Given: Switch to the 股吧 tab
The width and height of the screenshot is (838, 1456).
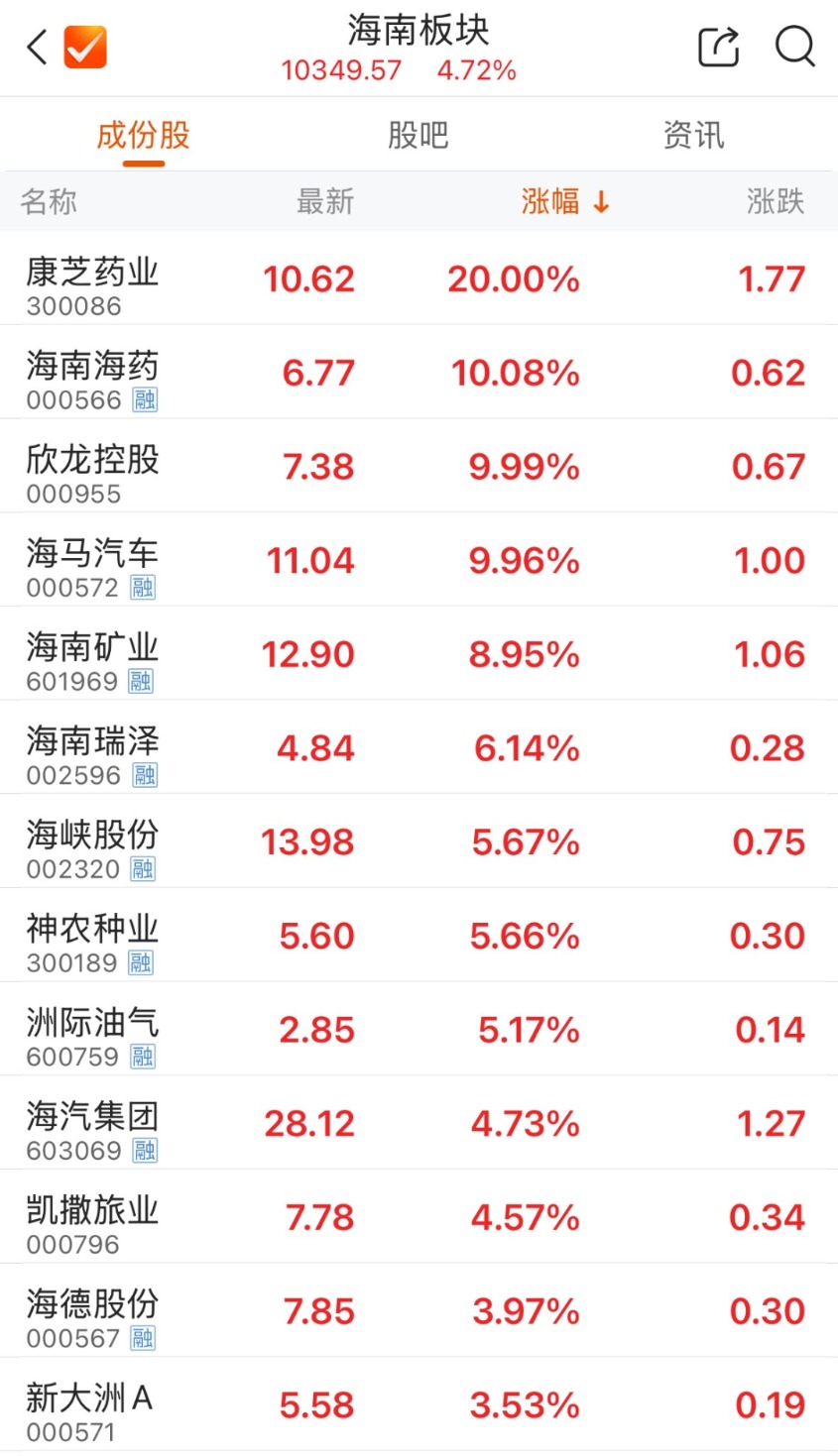Looking at the screenshot, I should click(418, 135).
